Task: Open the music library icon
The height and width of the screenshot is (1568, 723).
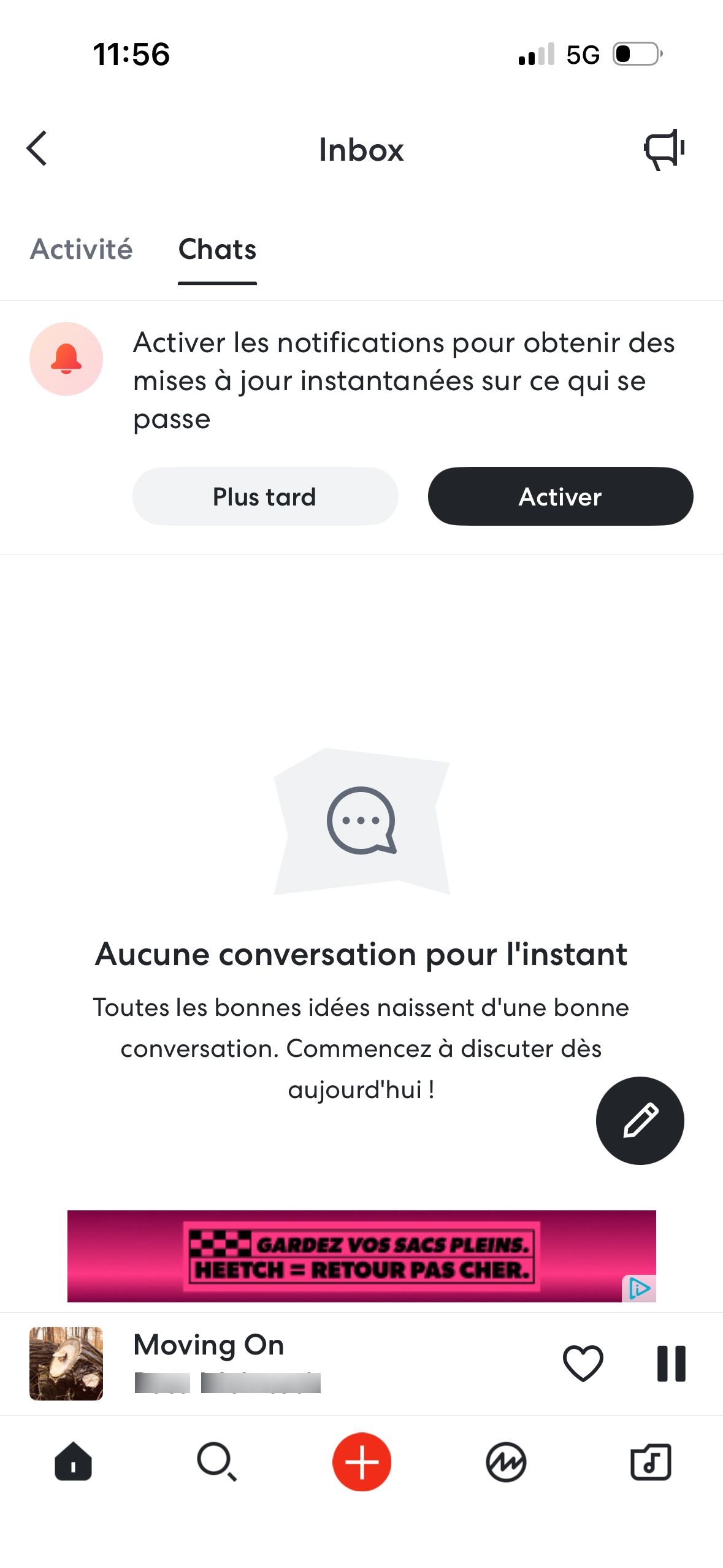Action: coord(651,1462)
